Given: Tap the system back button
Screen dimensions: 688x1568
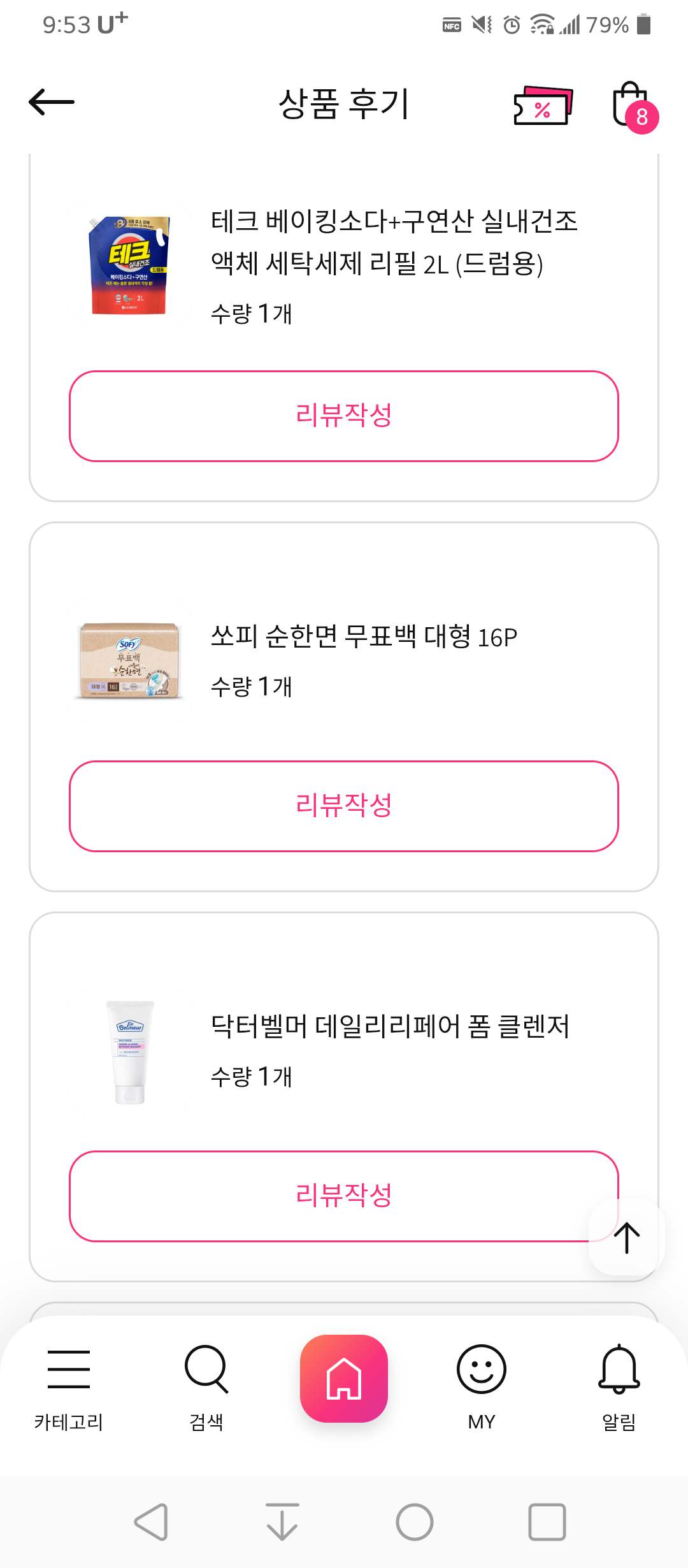Looking at the screenshot, I should click(x=152, y=1522).
